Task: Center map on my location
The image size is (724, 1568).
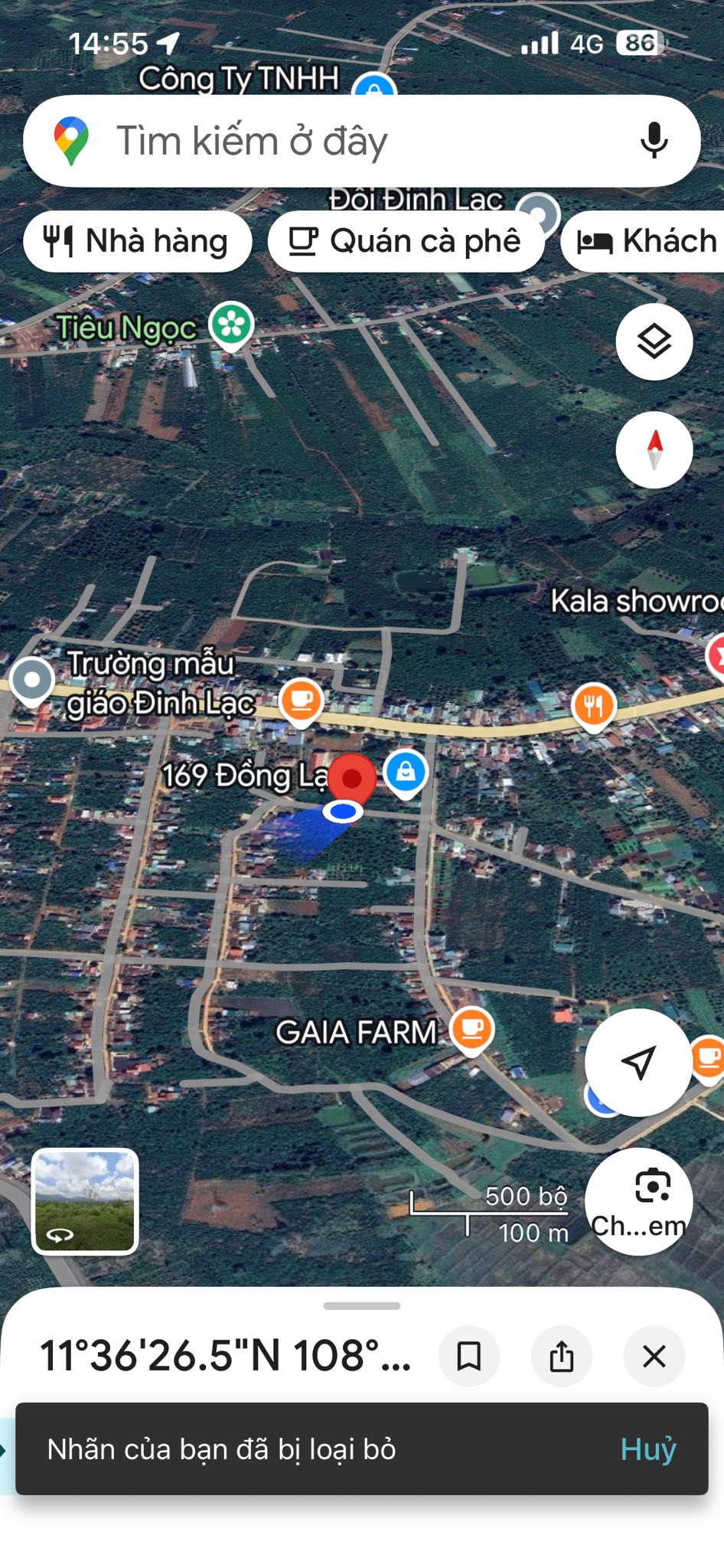Action: 638,1061
